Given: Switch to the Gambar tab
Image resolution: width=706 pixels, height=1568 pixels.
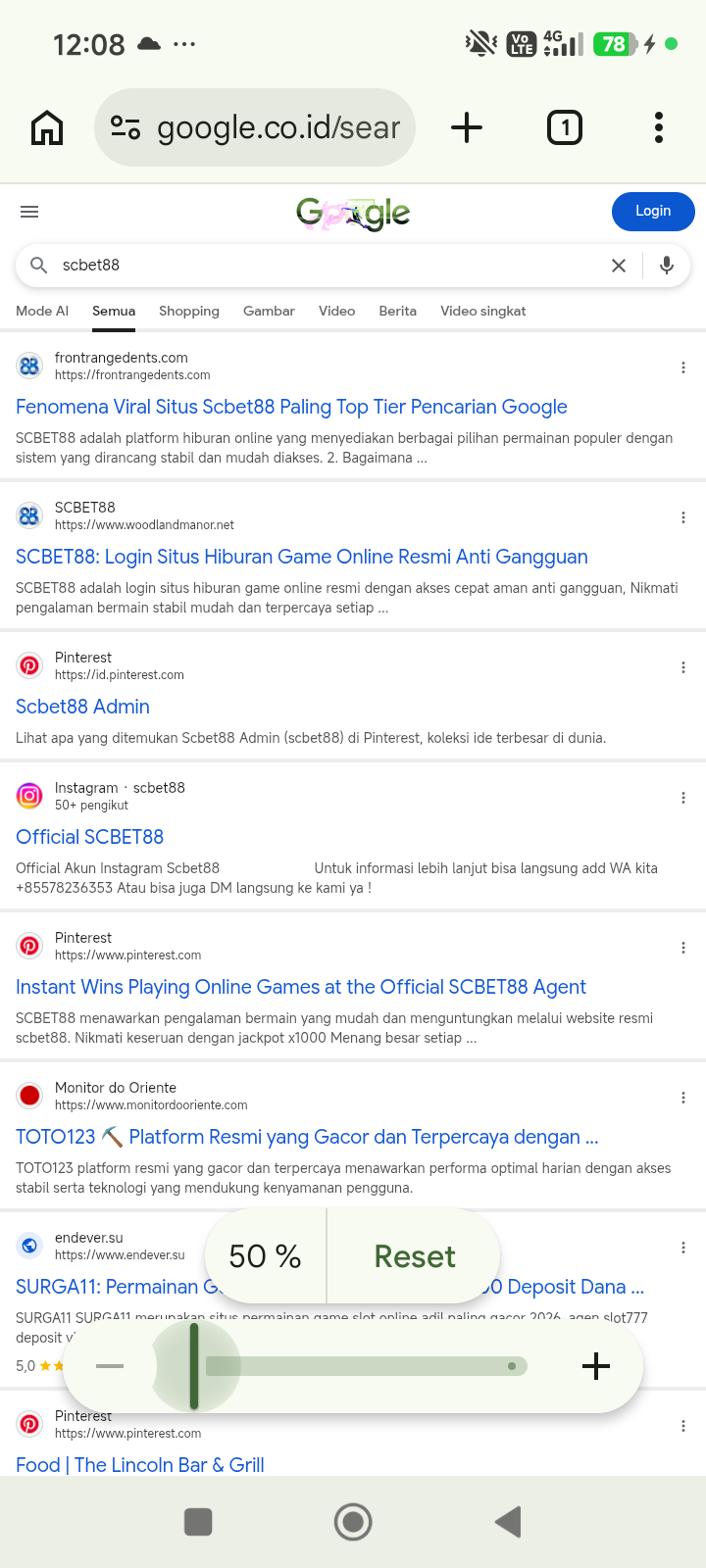Looking at the screenshot, I should pyautogui.click(x=269, y=311).
